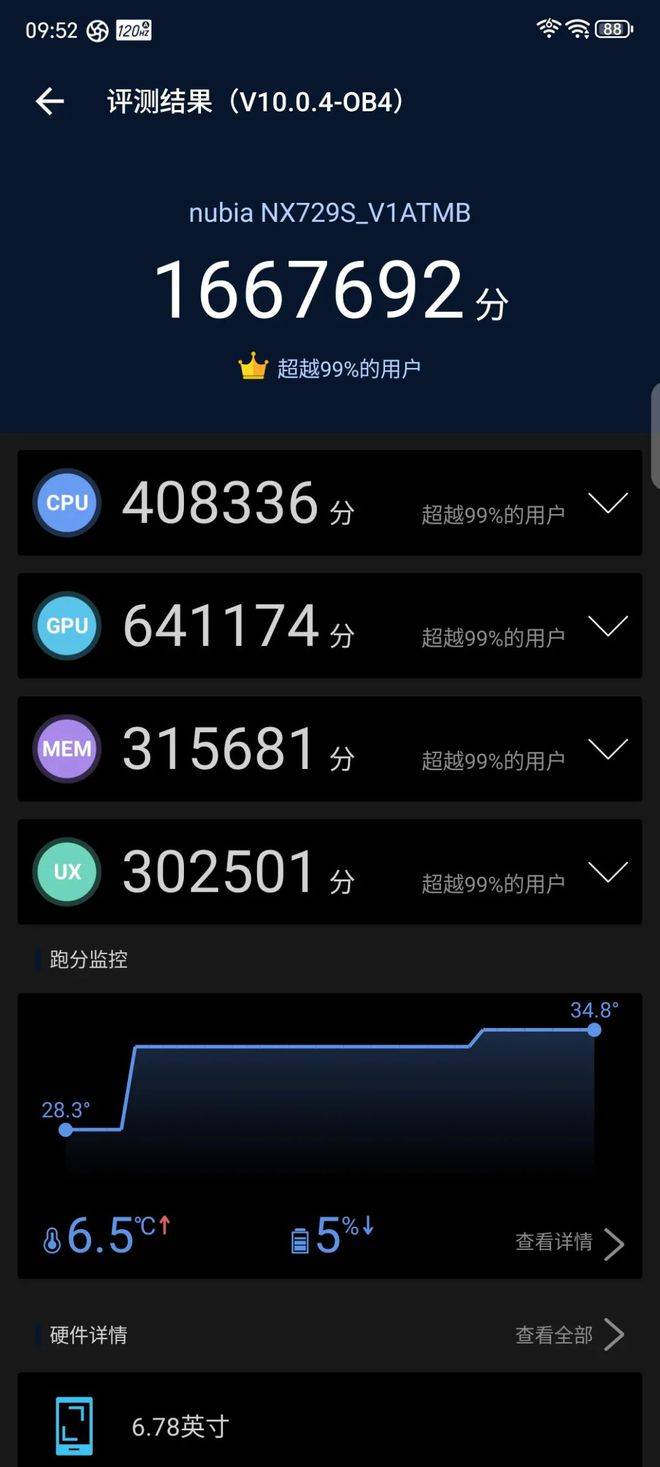Screen dimensions: 660x1467
Task: Expand the MEM score section
Action: (x=608, y=749)
